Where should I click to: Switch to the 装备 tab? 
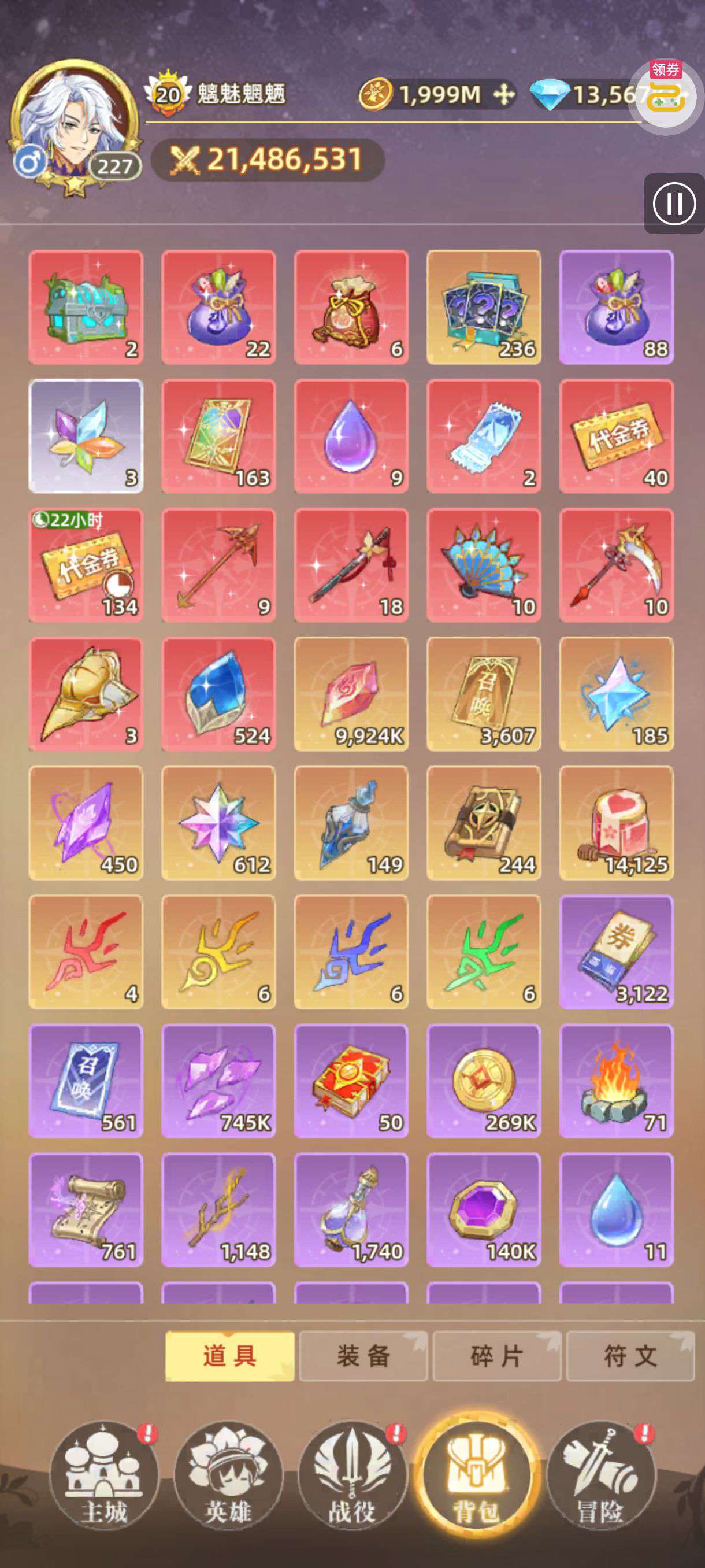point(363,1356)
